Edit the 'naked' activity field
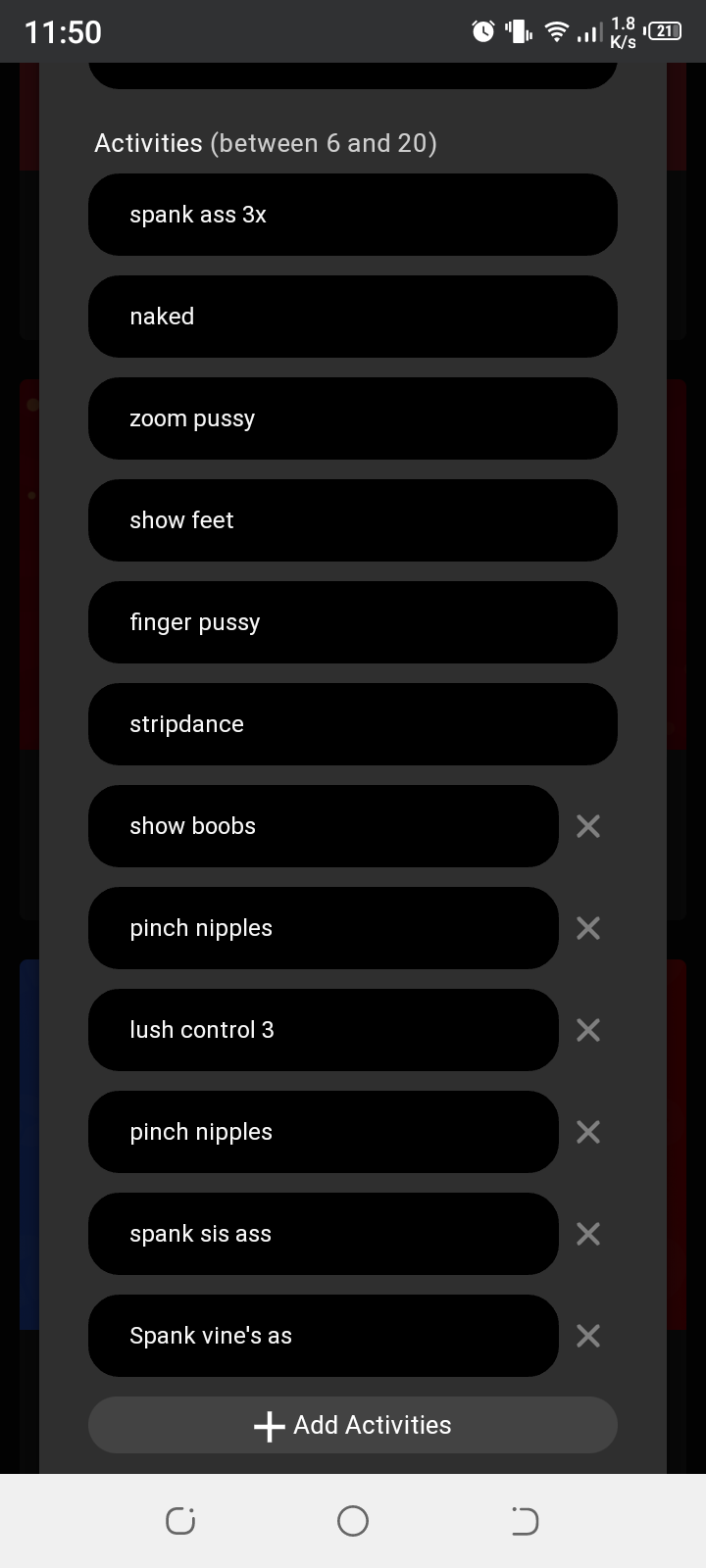Screen dimensions: 706x1568 tap(353, 317)
